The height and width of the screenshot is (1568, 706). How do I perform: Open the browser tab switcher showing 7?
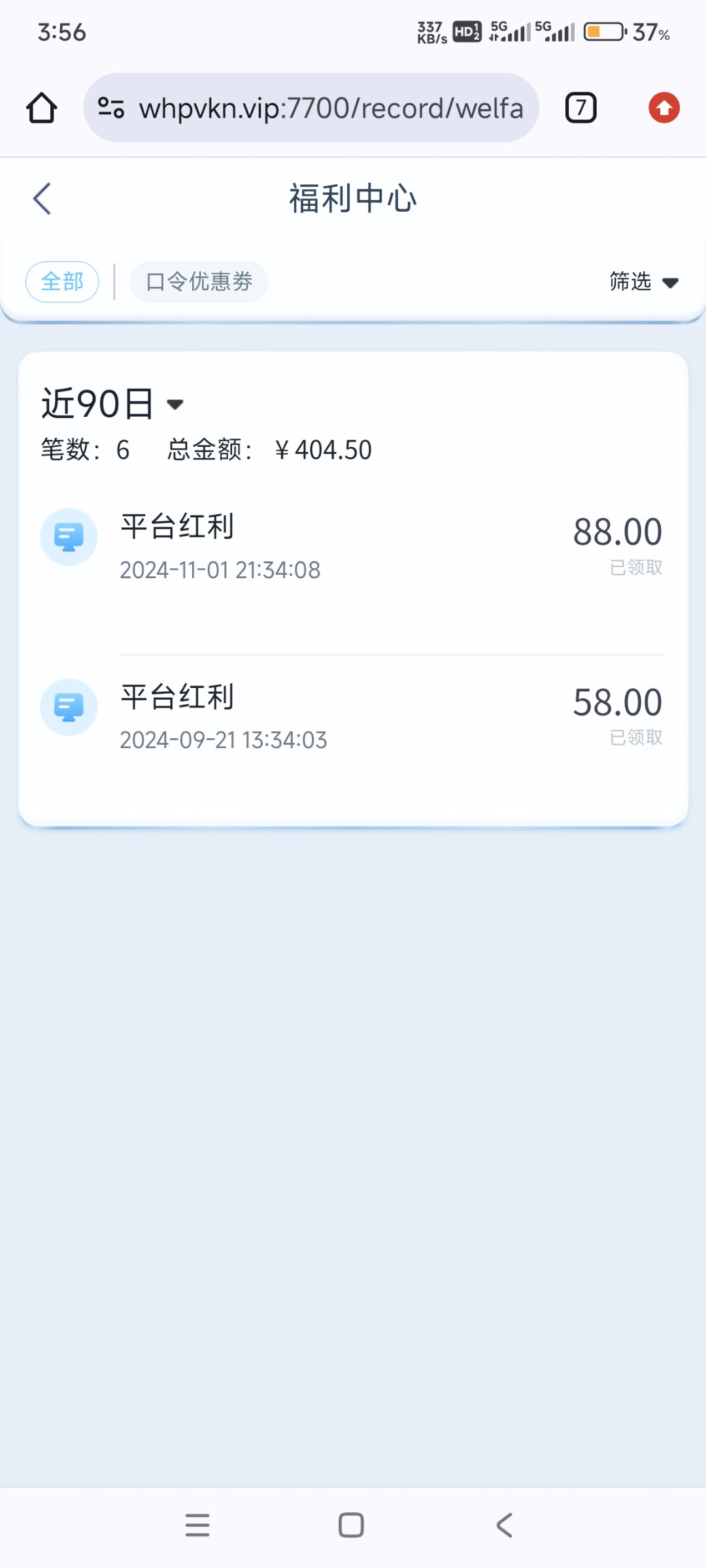[x=580, y=108]
